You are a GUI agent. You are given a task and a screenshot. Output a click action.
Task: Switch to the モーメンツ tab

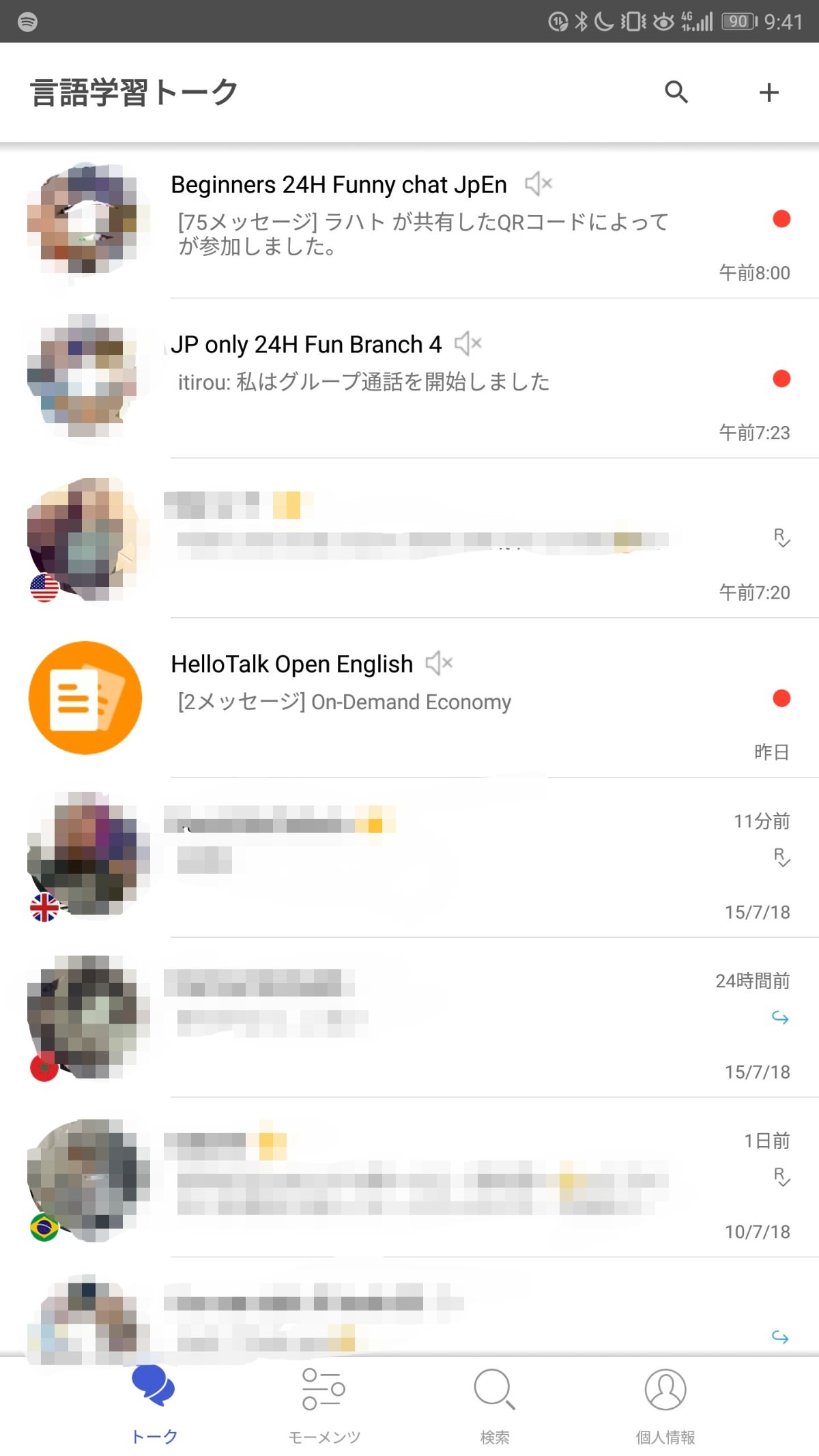tap(324, 1406)
